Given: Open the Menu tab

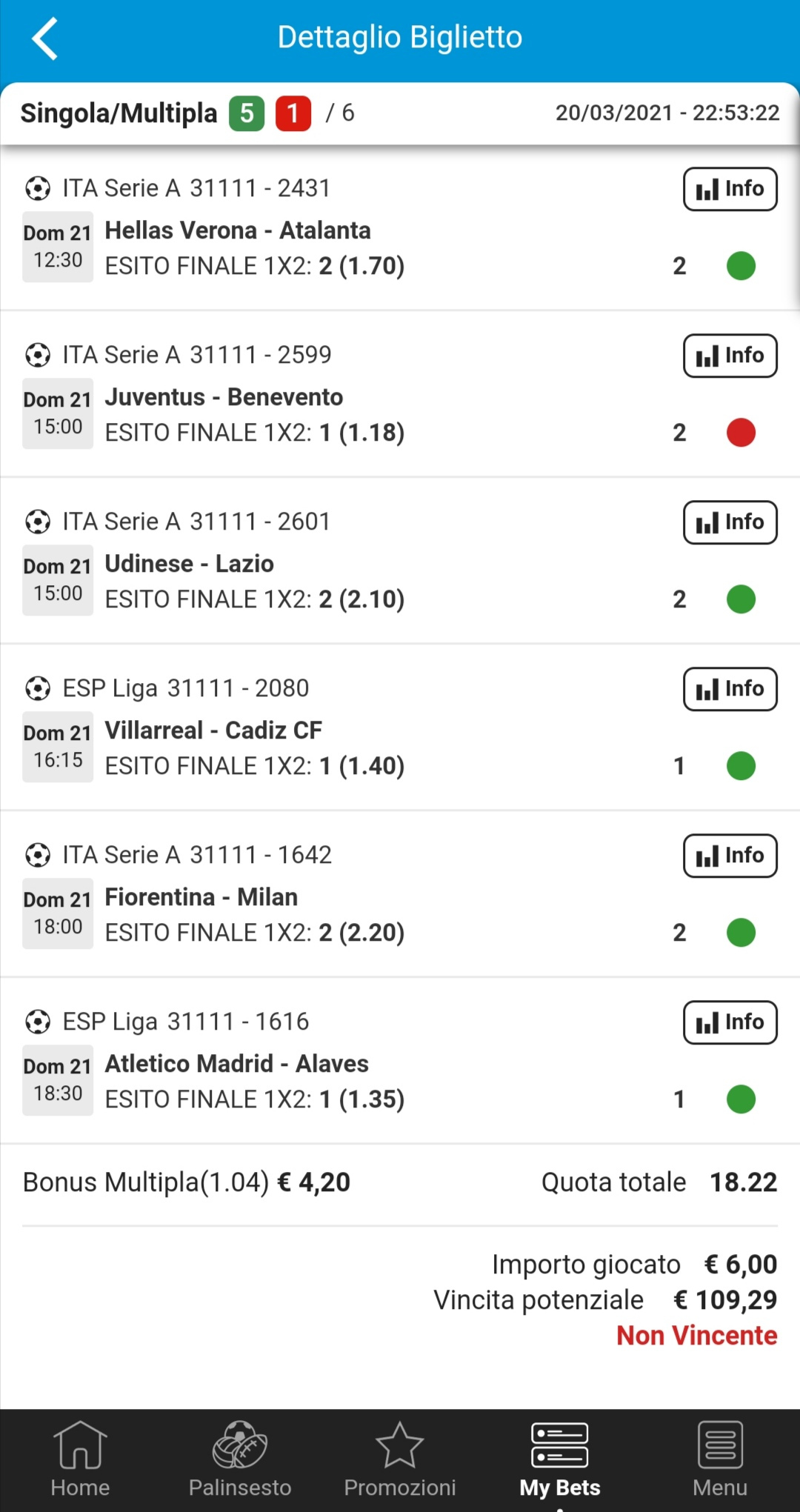Looking at the screenshot, I should 720,1459.
